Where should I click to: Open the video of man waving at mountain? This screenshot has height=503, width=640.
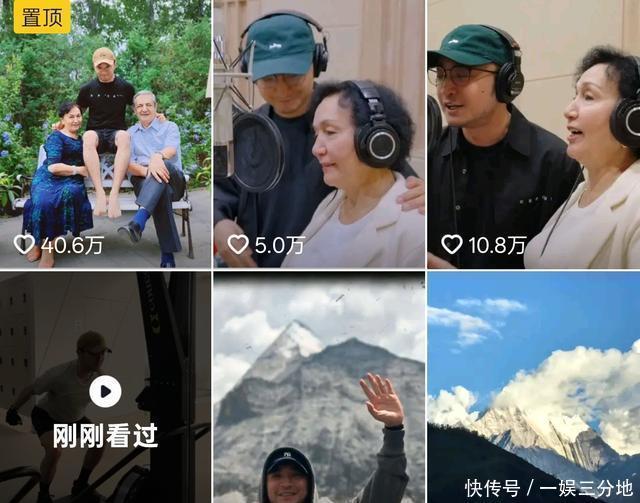point(318,390)
